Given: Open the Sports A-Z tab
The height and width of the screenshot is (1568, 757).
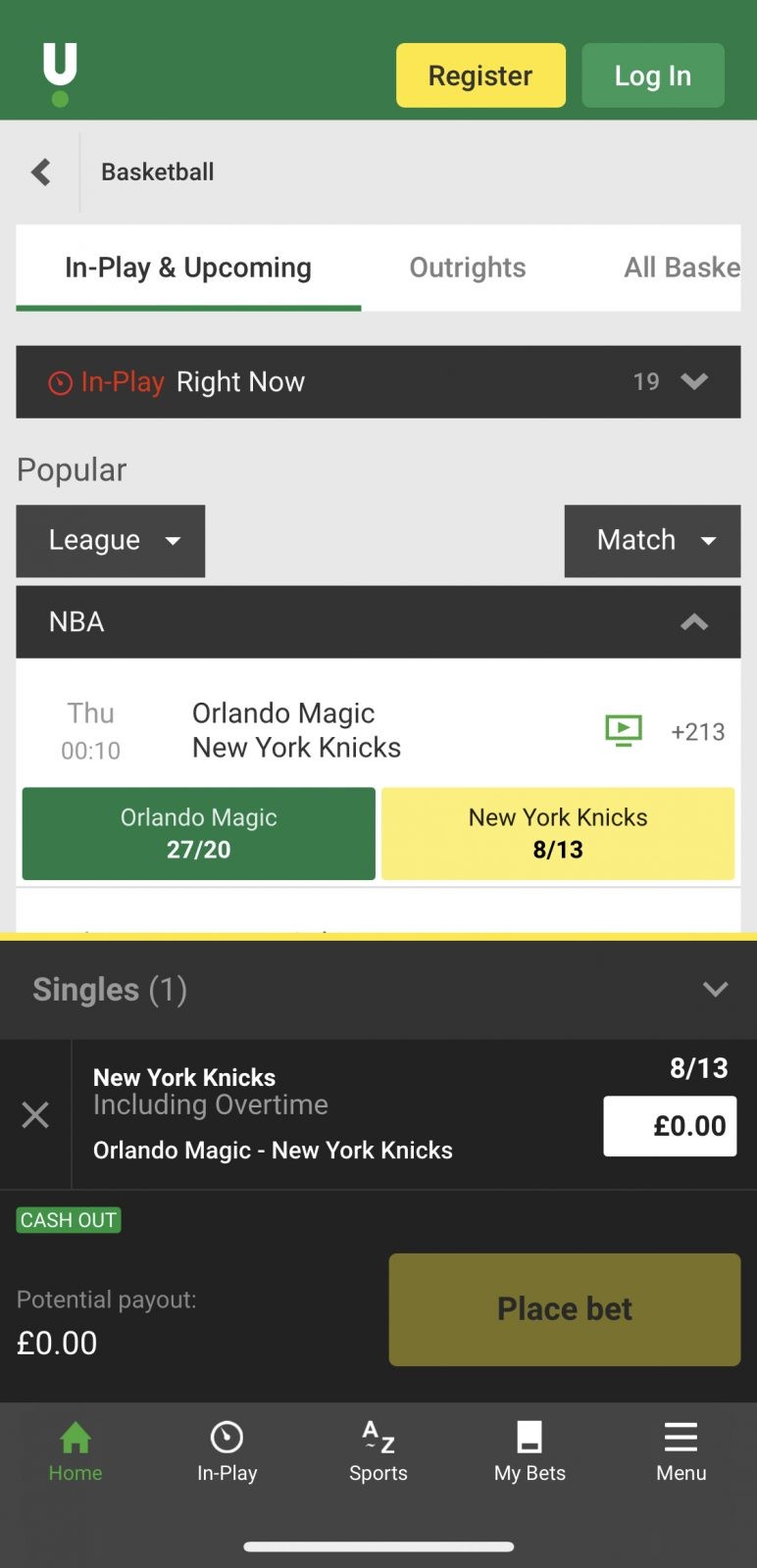Looking at the screenshot, I should click(378, 1451).
